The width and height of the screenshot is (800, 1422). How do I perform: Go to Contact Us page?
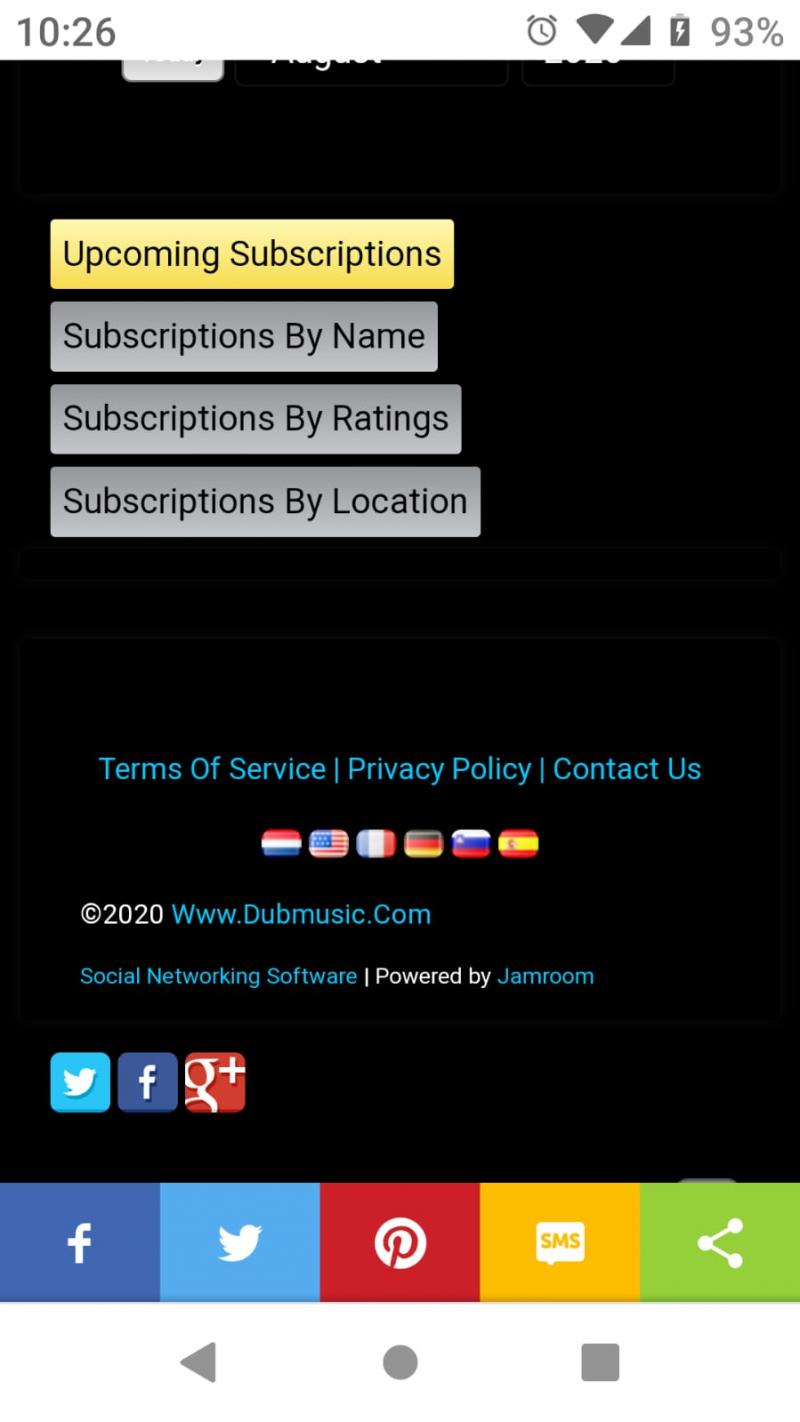[x=627, y=768]
